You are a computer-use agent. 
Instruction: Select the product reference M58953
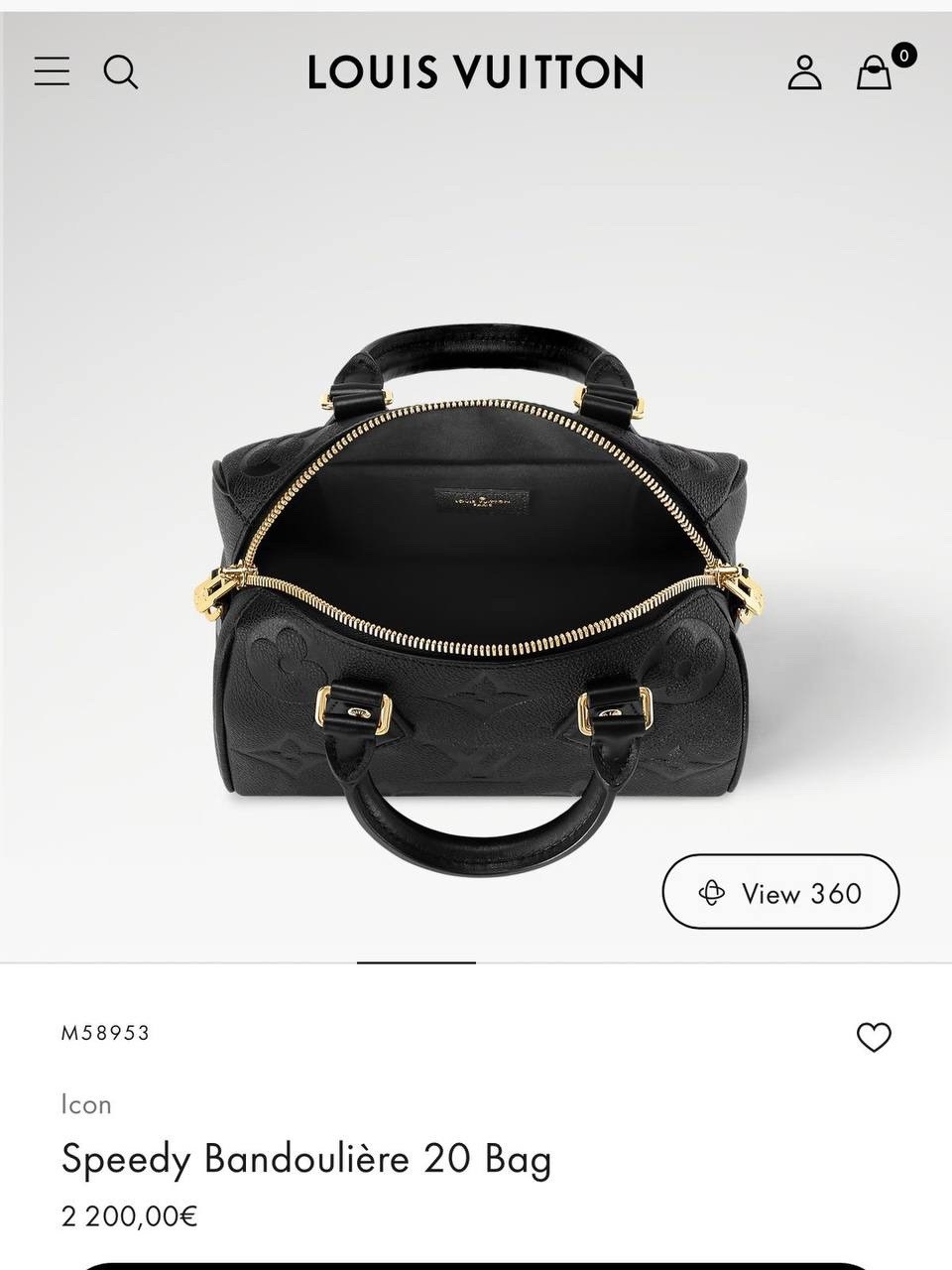coord(104,1034)
